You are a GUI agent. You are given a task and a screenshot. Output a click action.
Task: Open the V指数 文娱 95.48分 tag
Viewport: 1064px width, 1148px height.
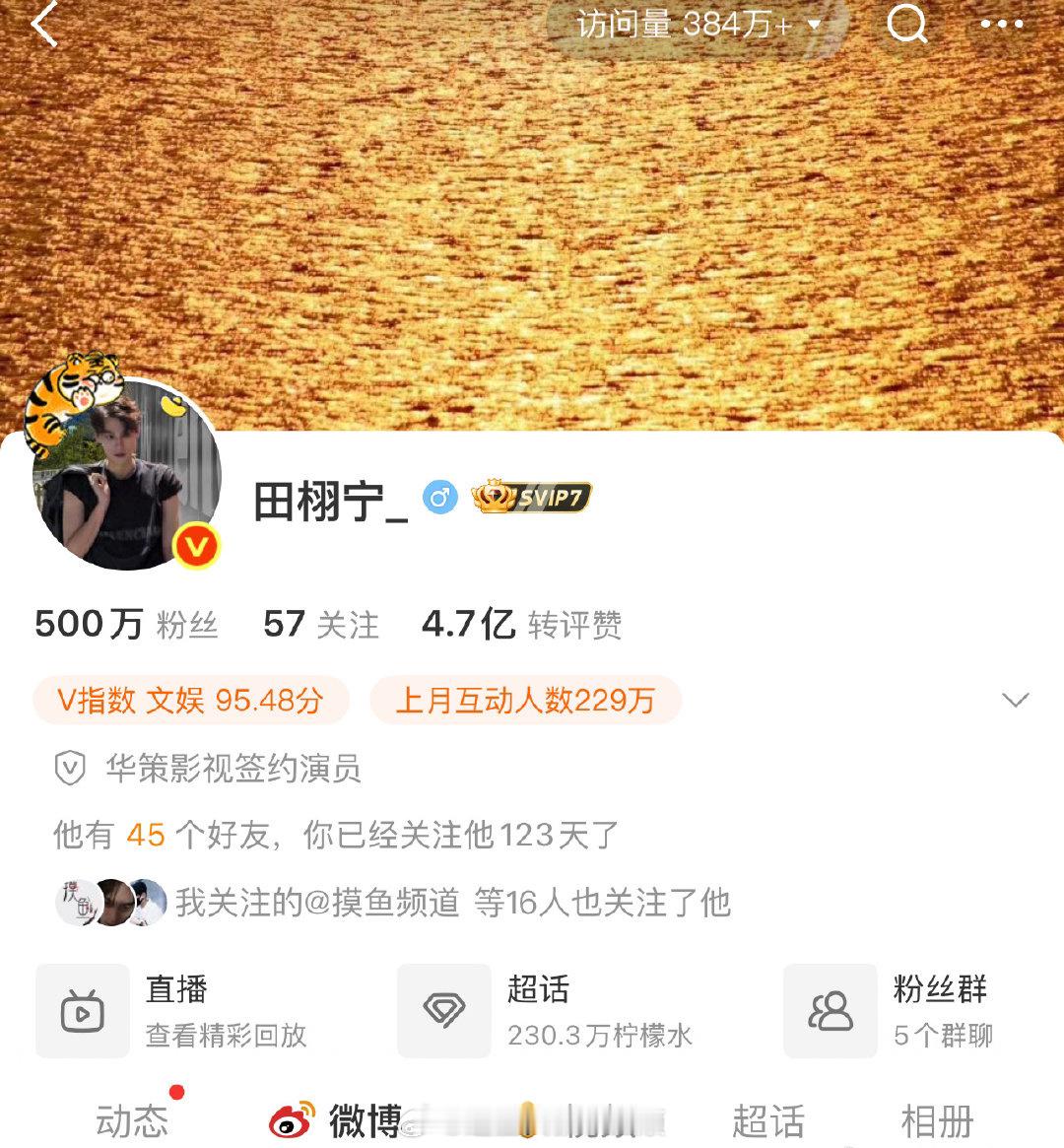click(x=192, y=701)
